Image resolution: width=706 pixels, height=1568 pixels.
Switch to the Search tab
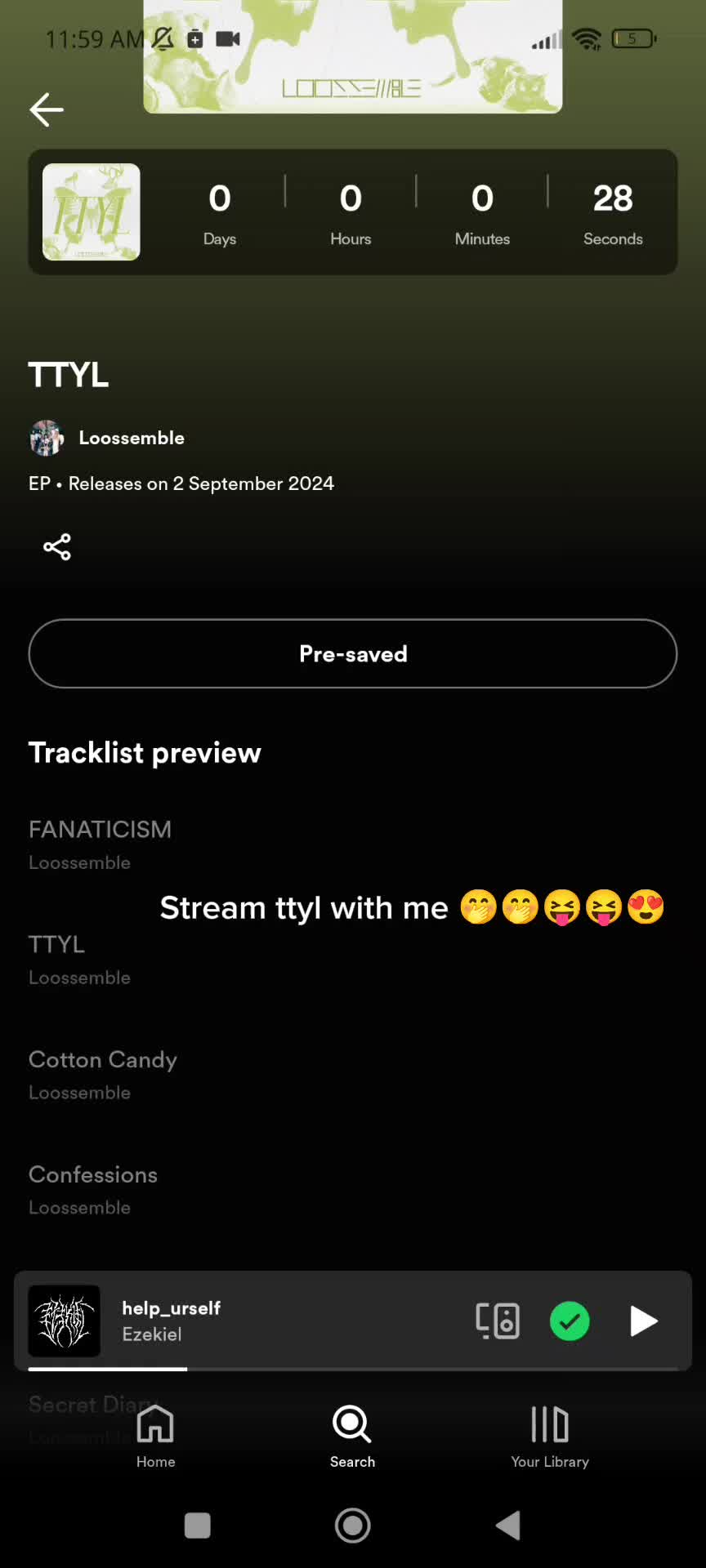pos(352,1437)
